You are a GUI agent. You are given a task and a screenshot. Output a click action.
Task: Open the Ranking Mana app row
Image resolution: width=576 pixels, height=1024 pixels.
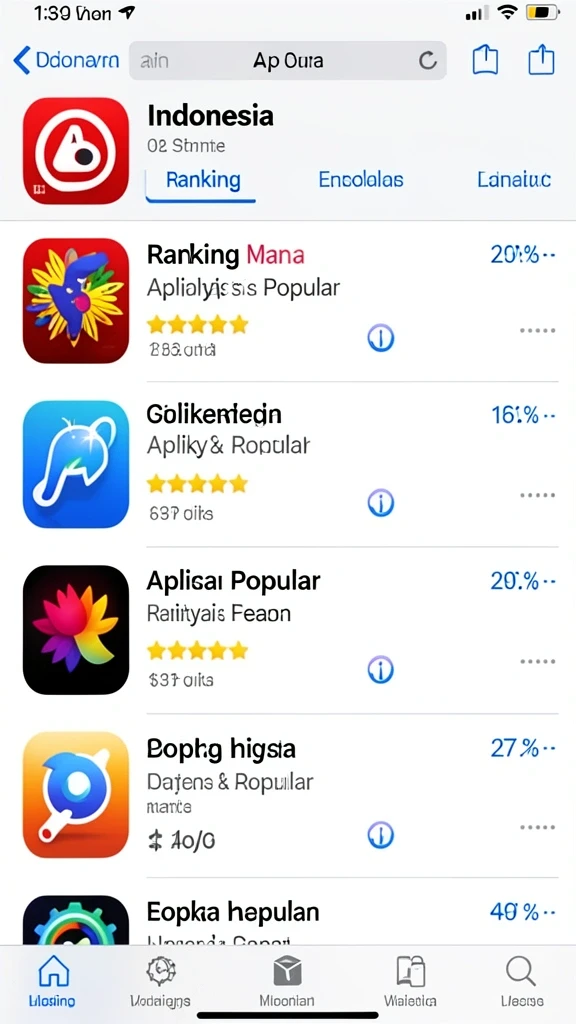coord(288,302)
